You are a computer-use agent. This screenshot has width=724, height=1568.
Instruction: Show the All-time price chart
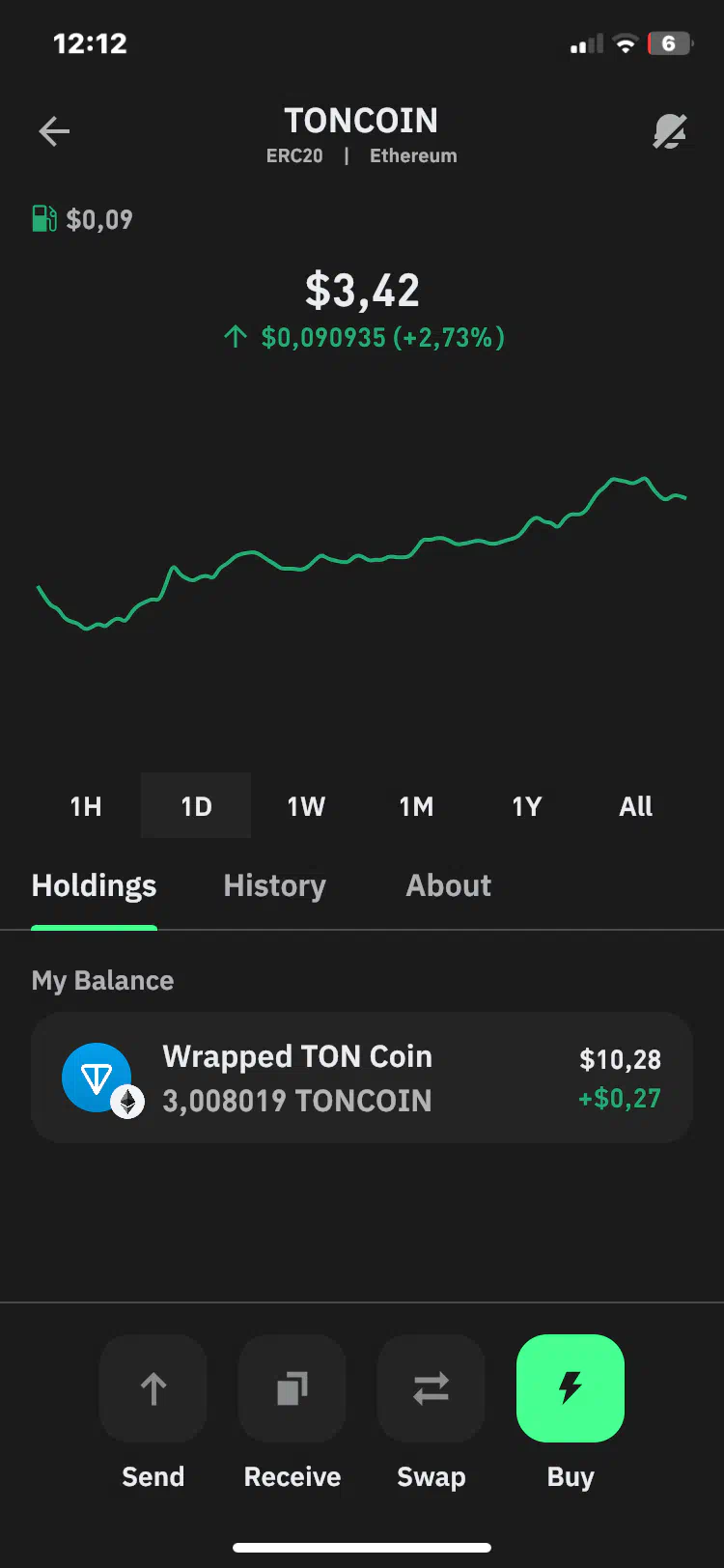coord(636,806)
